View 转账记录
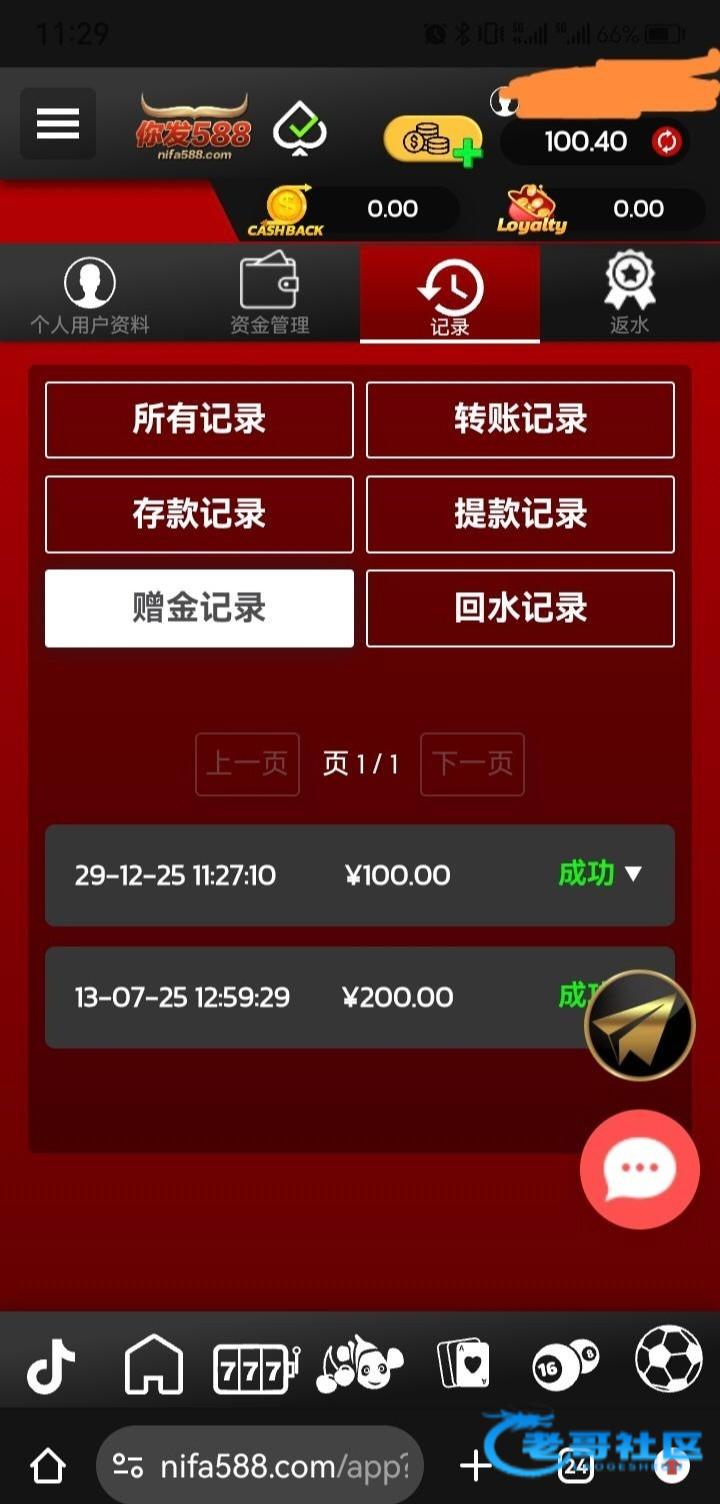 pos(520,419)
